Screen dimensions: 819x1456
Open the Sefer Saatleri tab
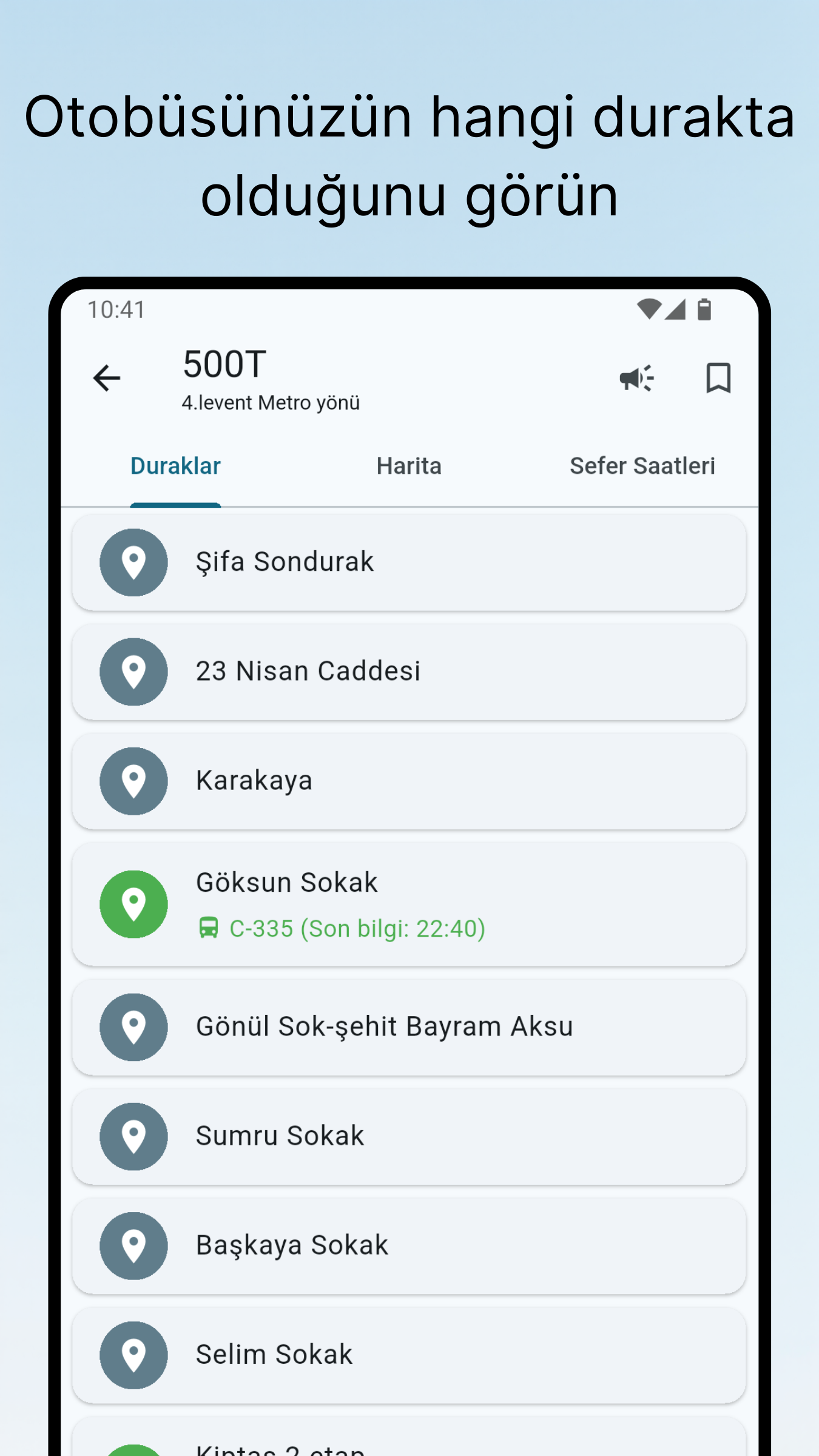(x=643, y=465)
